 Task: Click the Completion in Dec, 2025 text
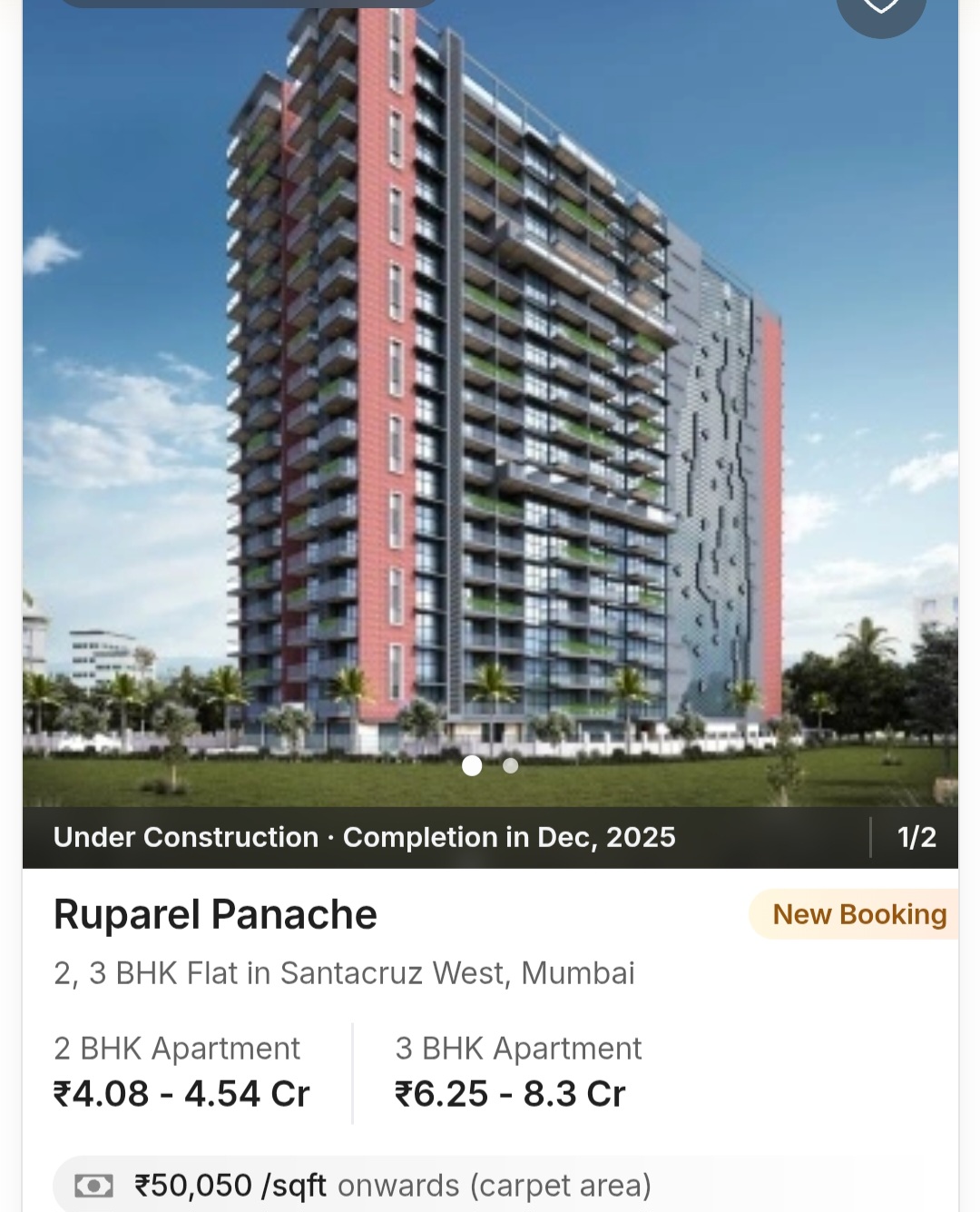[x=510, y=837]
